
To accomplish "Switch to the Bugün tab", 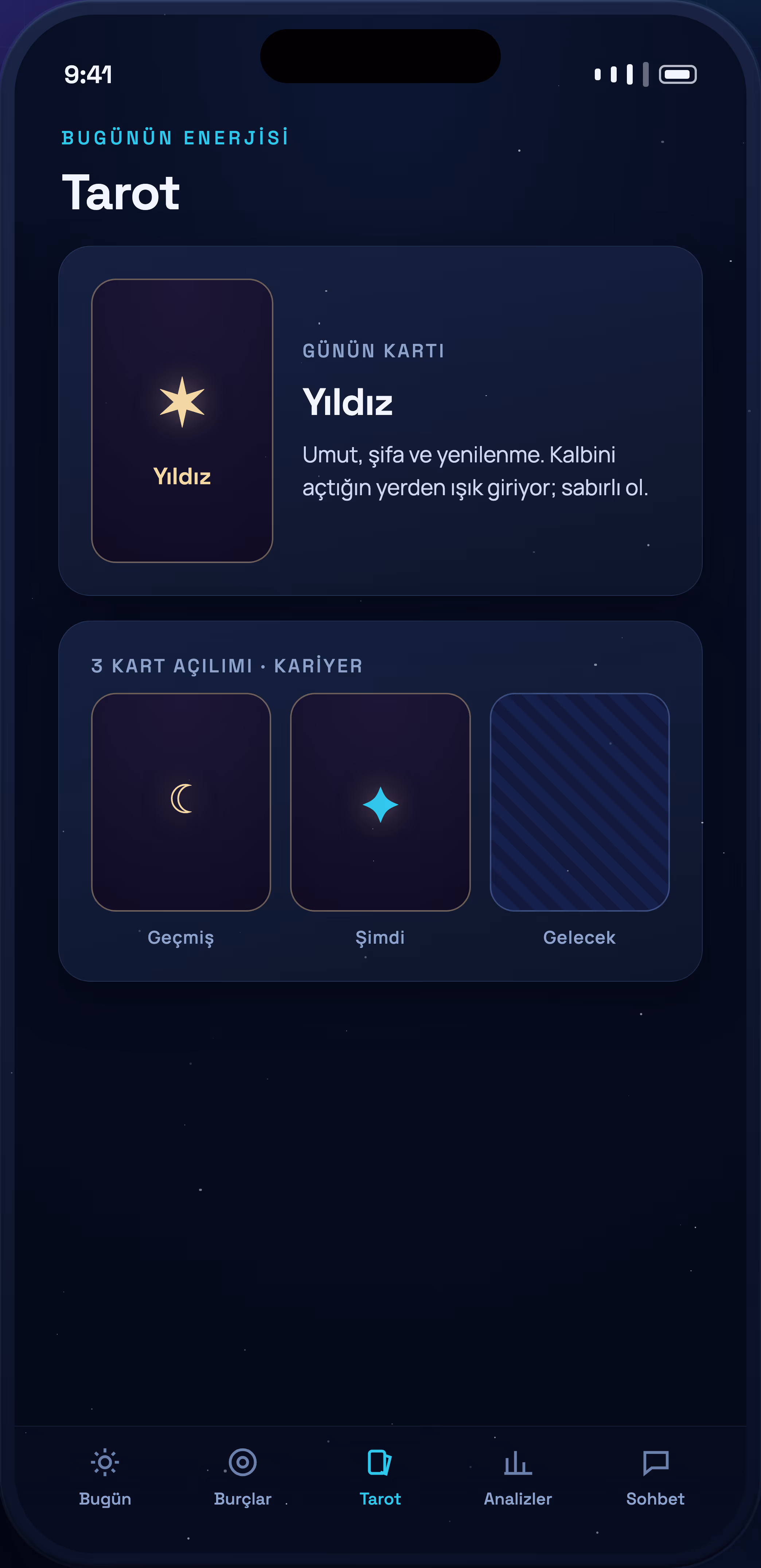I will (105, 1477).
